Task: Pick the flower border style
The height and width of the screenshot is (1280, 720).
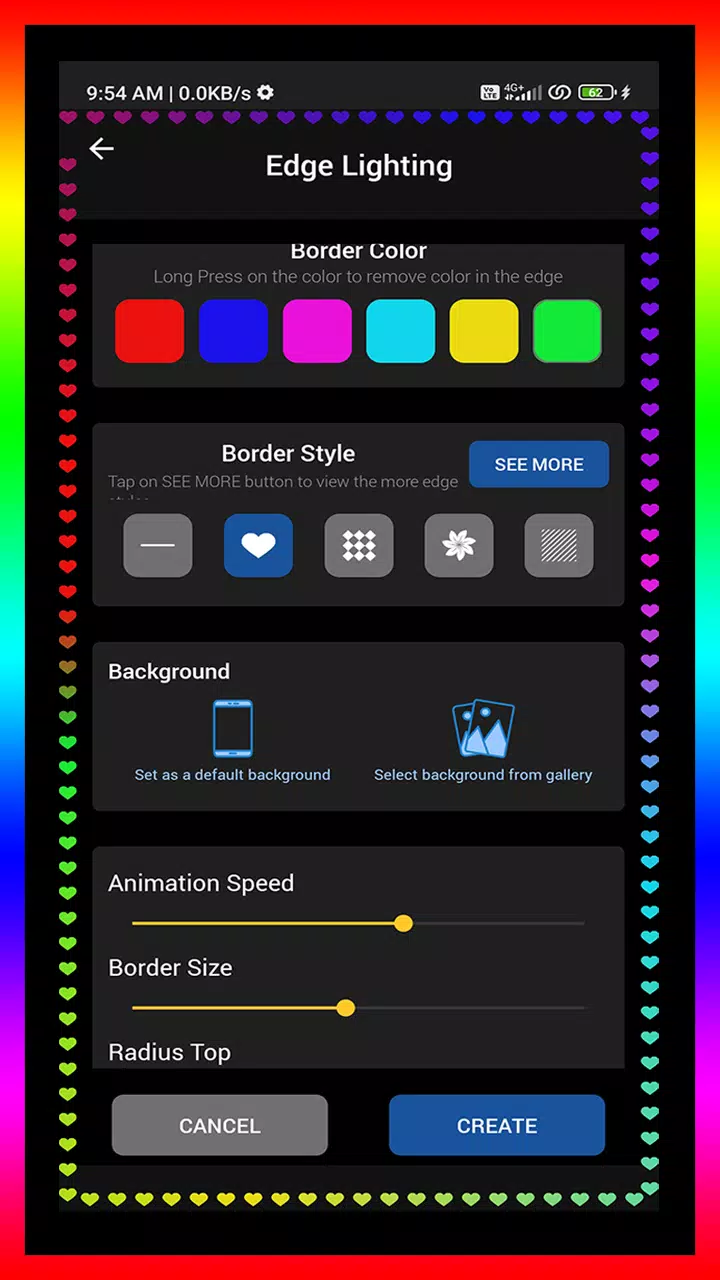Action: pyautogui.click(x=459, y=545)
